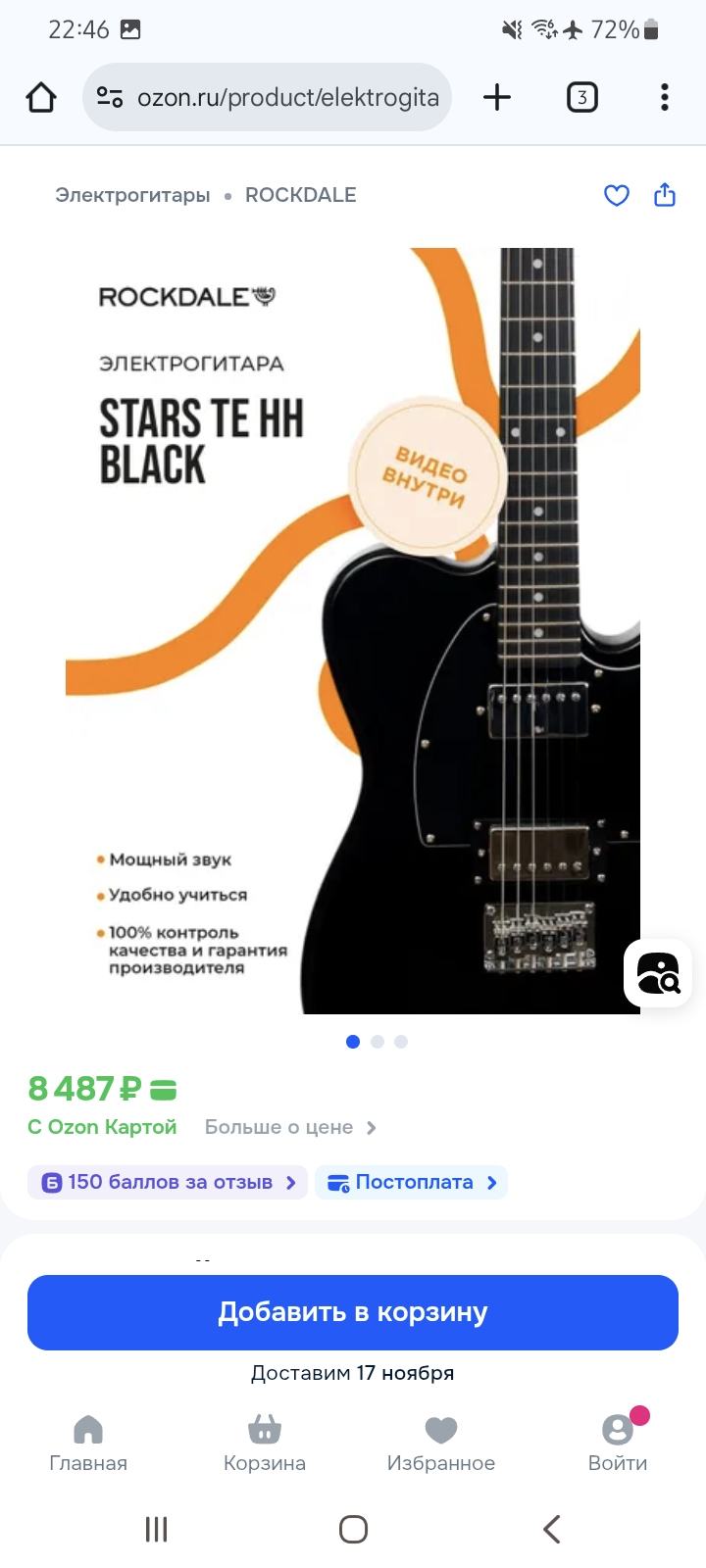Open the Войти tab
Screen dimensions: 706x1568
618,1444
